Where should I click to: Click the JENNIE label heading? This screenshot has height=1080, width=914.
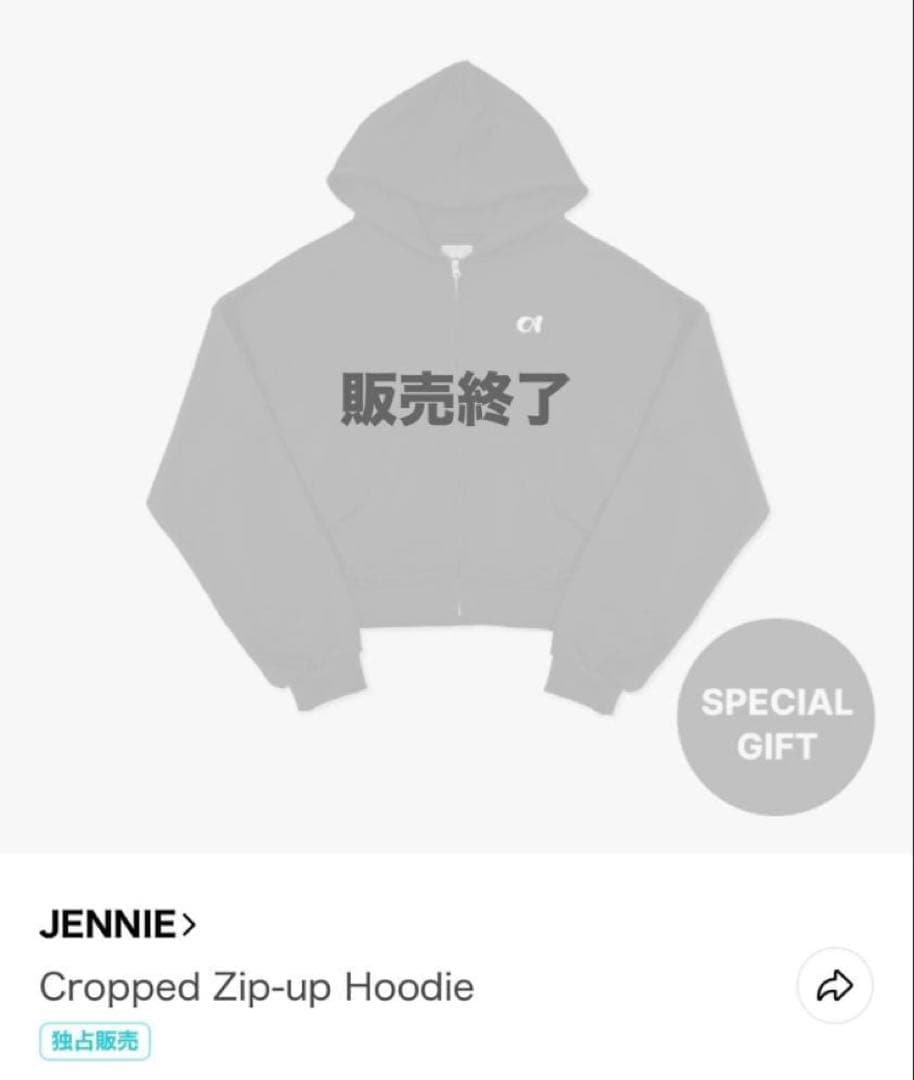[x=110, y=925]
